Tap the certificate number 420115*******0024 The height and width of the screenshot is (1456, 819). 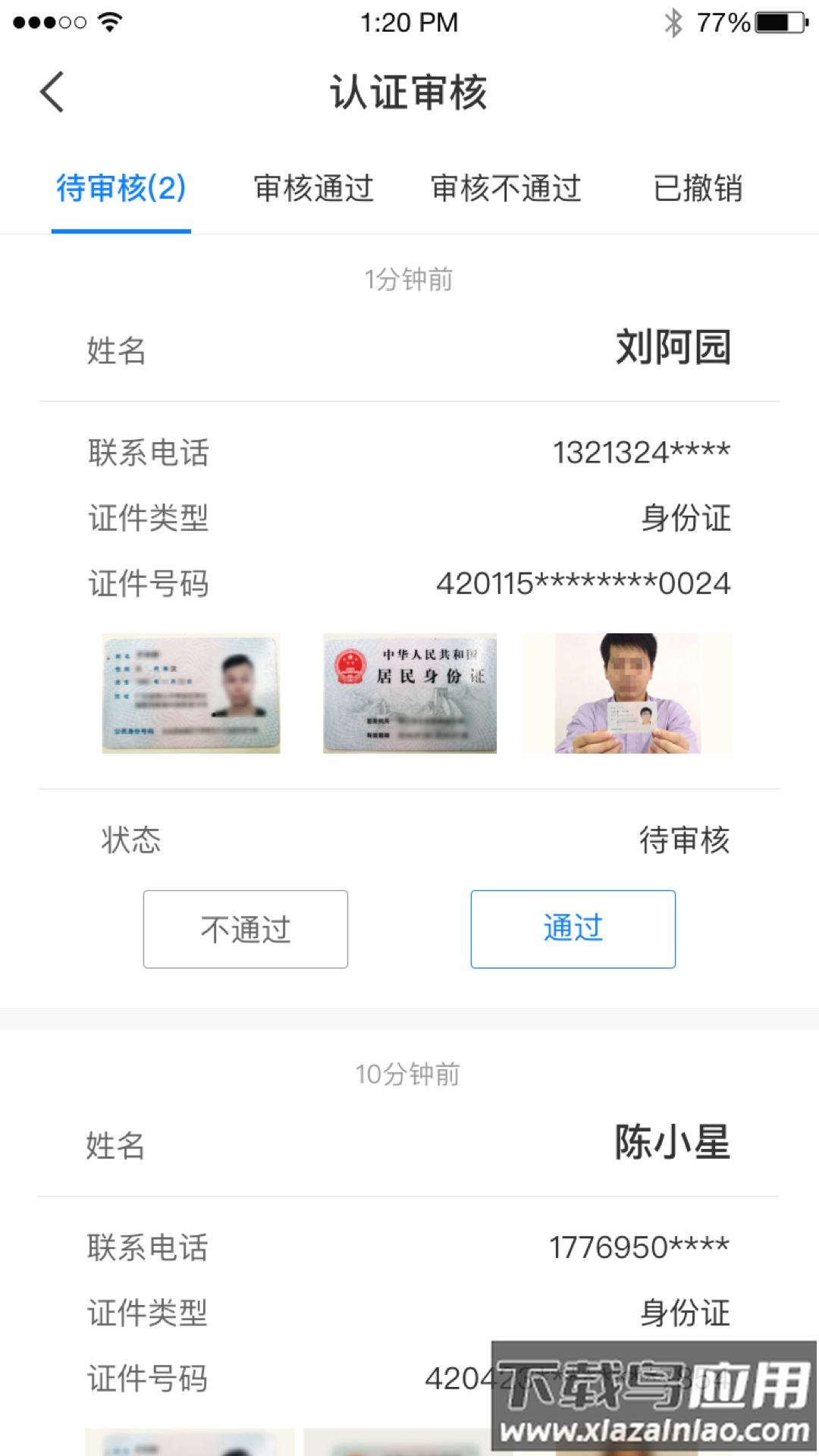click(x=582, y=583)
